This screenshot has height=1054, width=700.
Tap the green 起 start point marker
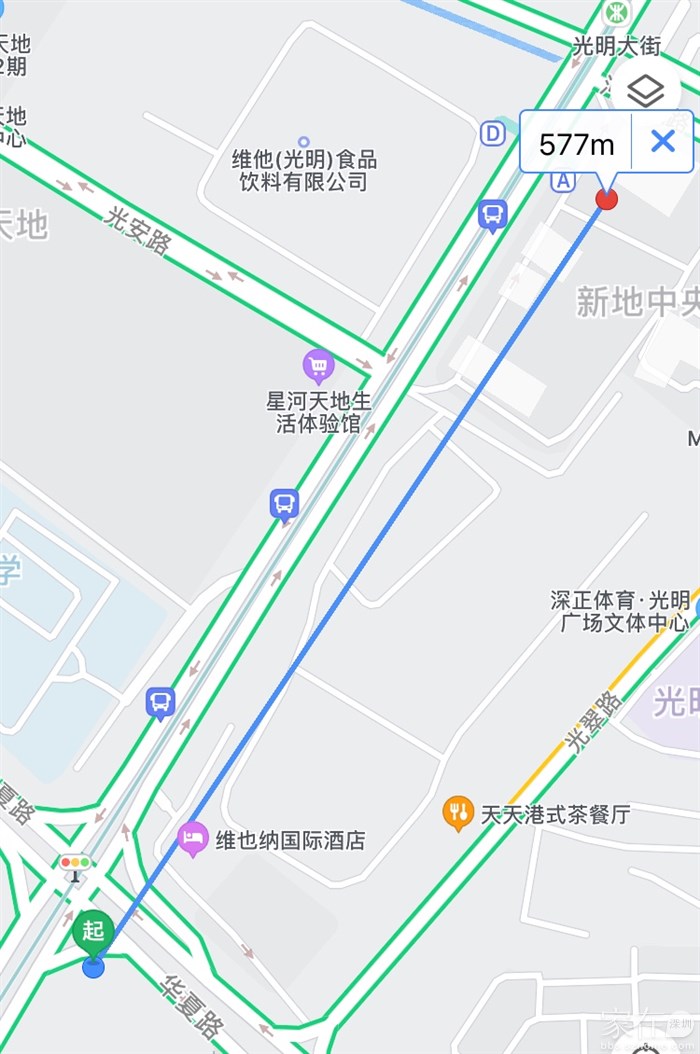pos(93,931)
